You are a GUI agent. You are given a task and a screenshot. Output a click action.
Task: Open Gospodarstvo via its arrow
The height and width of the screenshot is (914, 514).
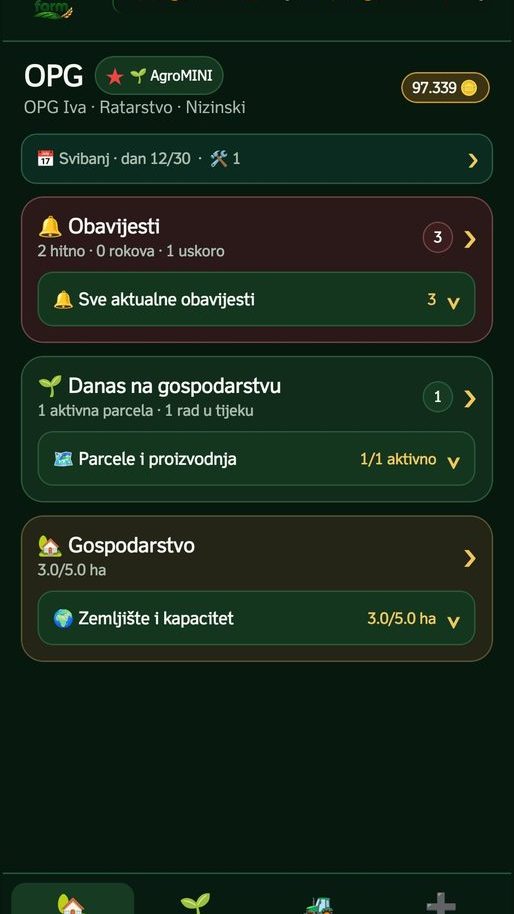470,558
